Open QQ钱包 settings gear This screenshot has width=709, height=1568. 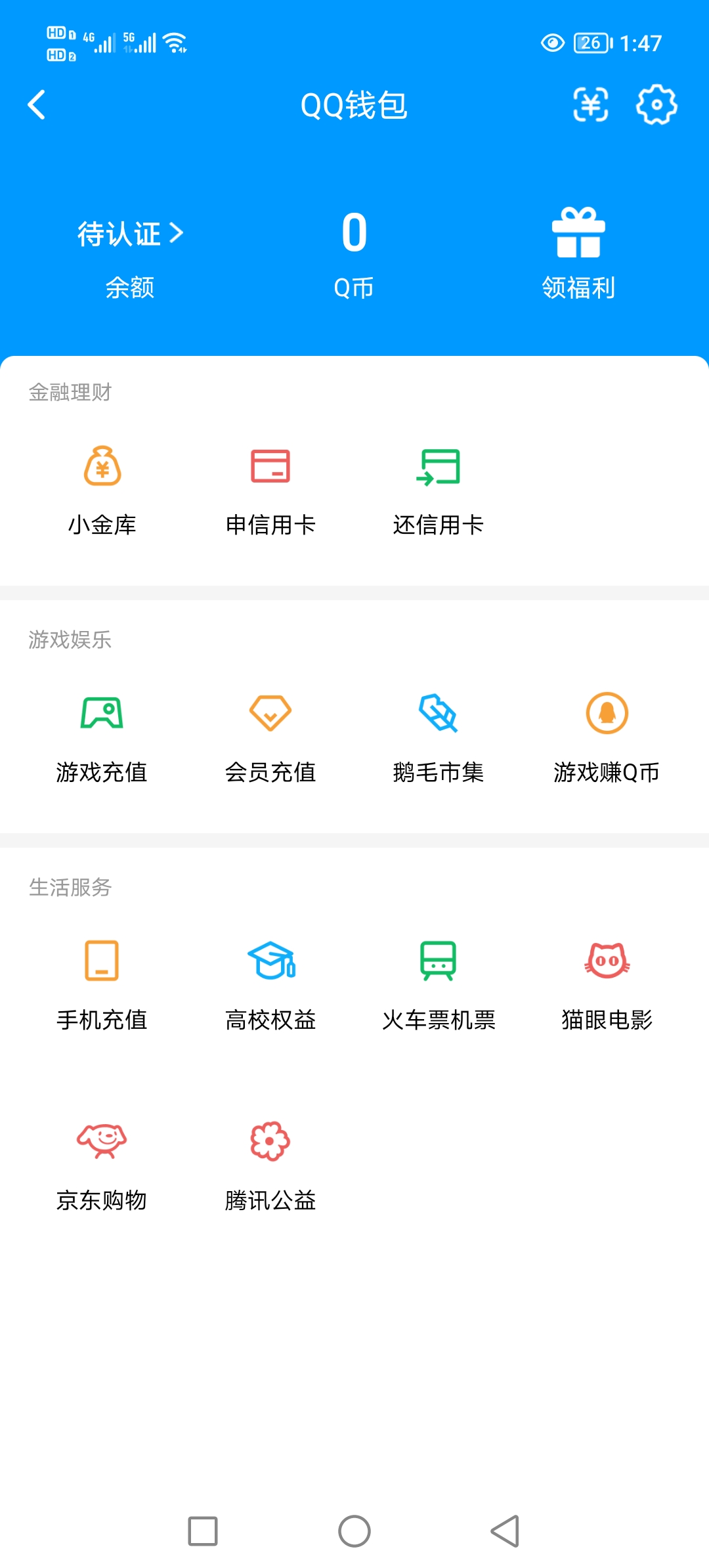coord(656,105)
